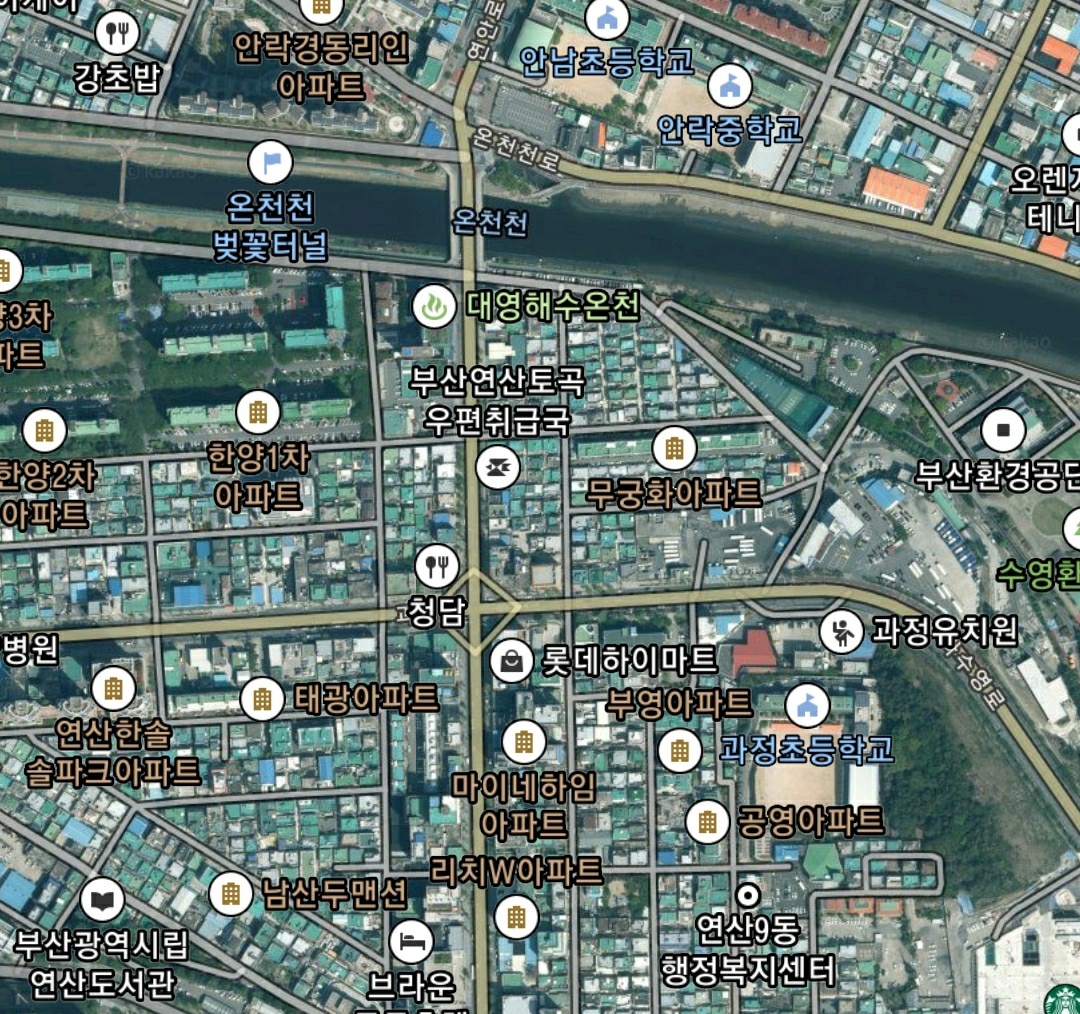Select the 연산한솔 솔파크아파트 marker
The image size is (1080, 1014).
pos(113,688)
